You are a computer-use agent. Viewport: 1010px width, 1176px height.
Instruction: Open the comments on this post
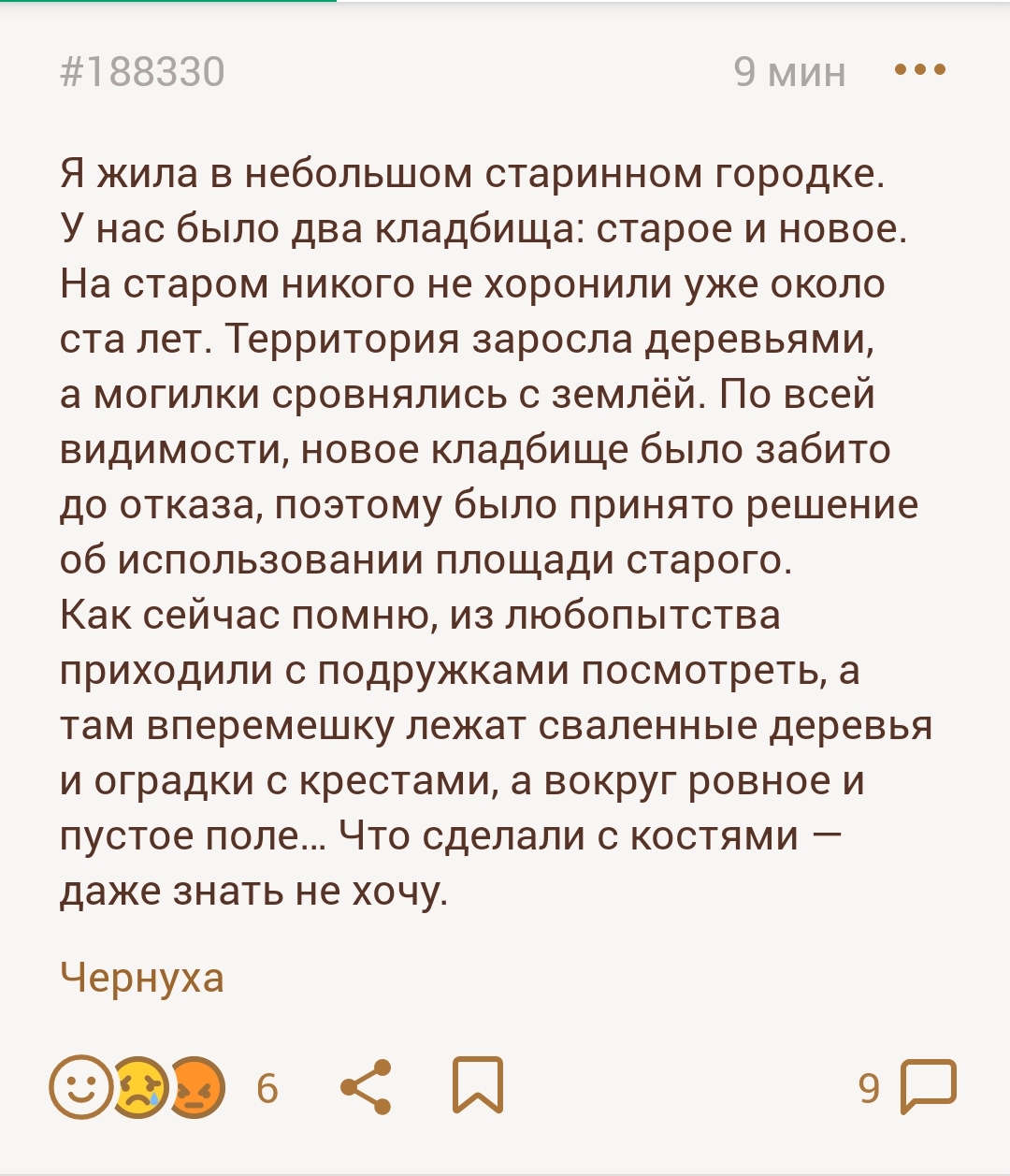click(926, 1087)
